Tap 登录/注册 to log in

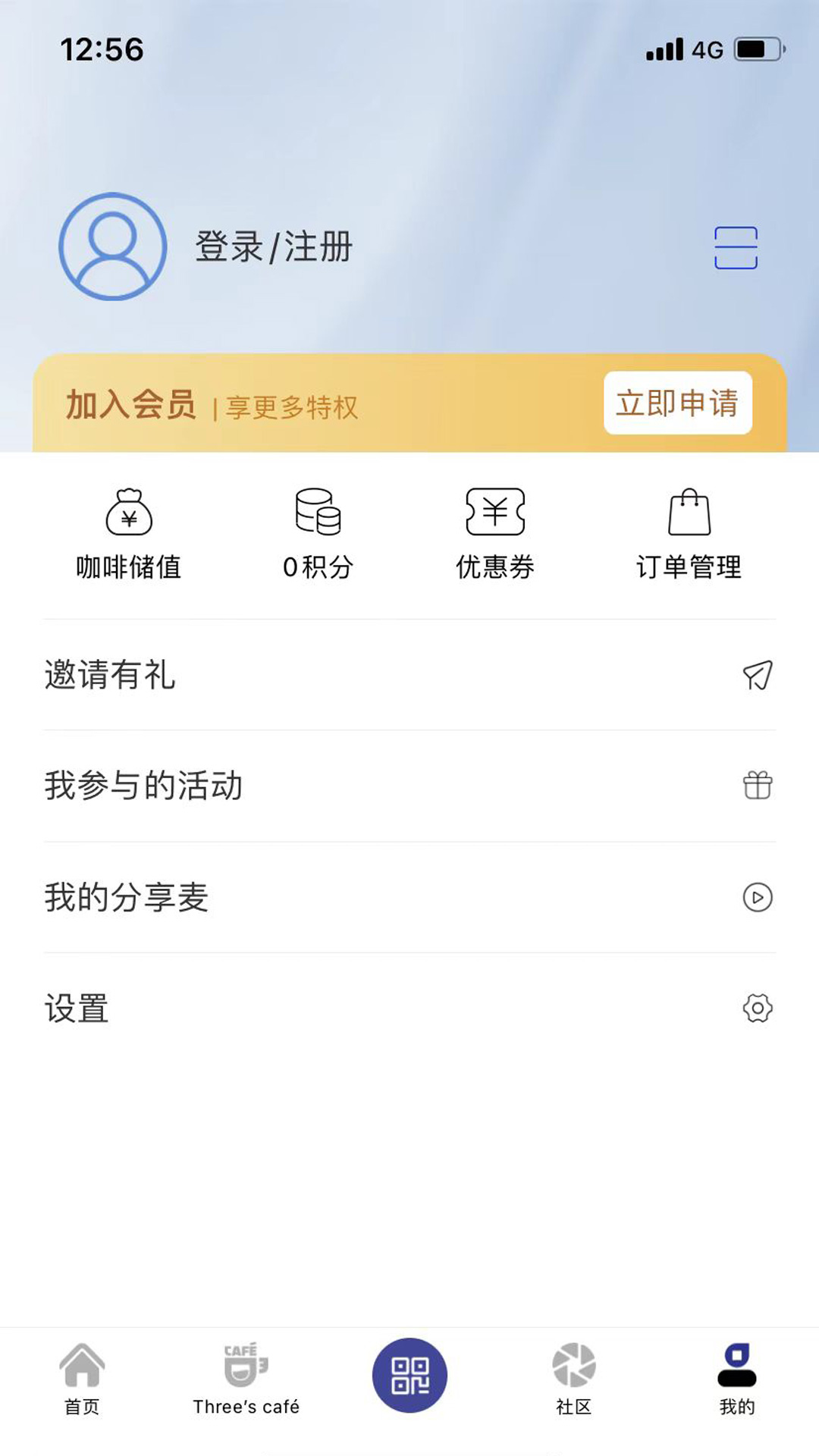click(x=275, y=246)
